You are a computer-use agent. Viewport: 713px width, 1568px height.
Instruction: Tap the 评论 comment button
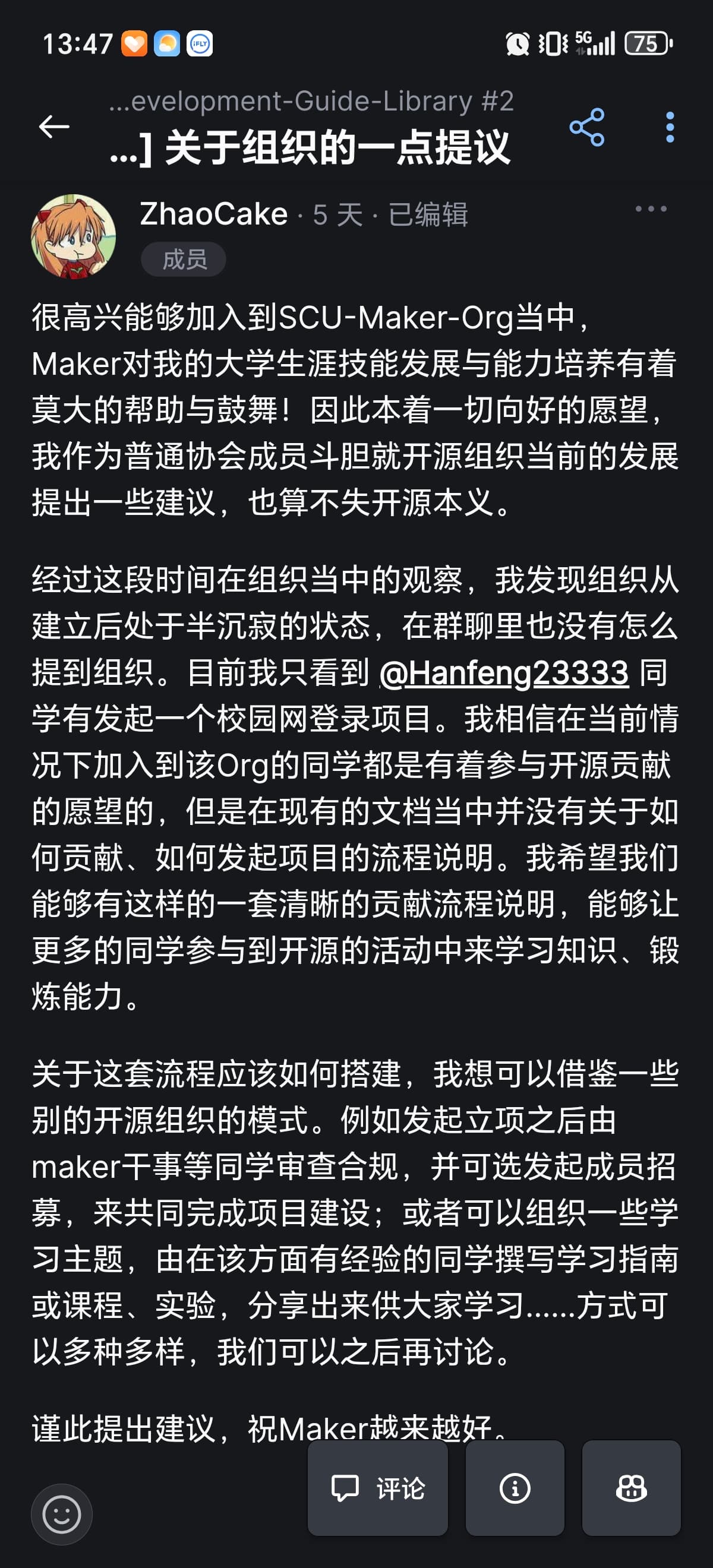378,1488
